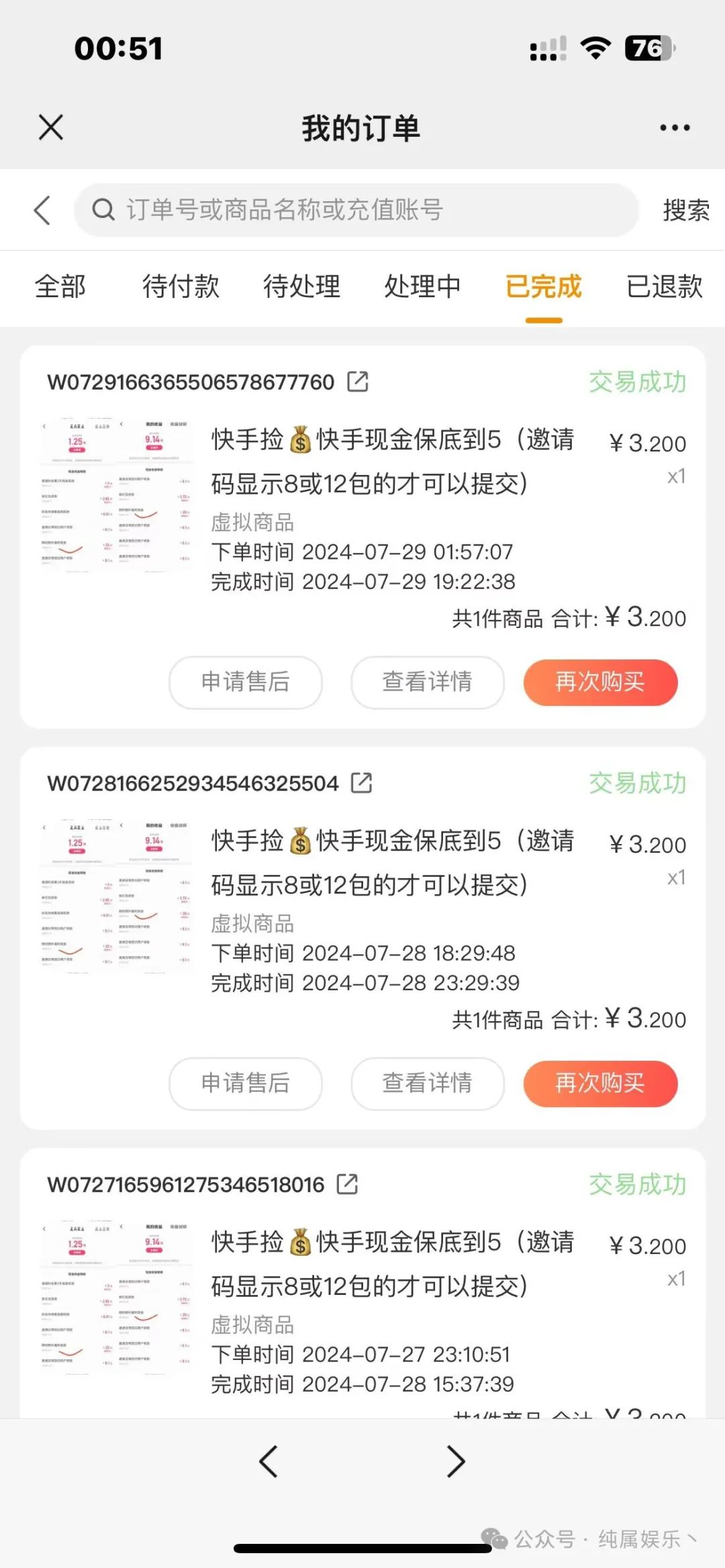Screen dimensions: 725x1568
Task: Navigate forward with the bottom right arrow
Action: point(456,1461)
